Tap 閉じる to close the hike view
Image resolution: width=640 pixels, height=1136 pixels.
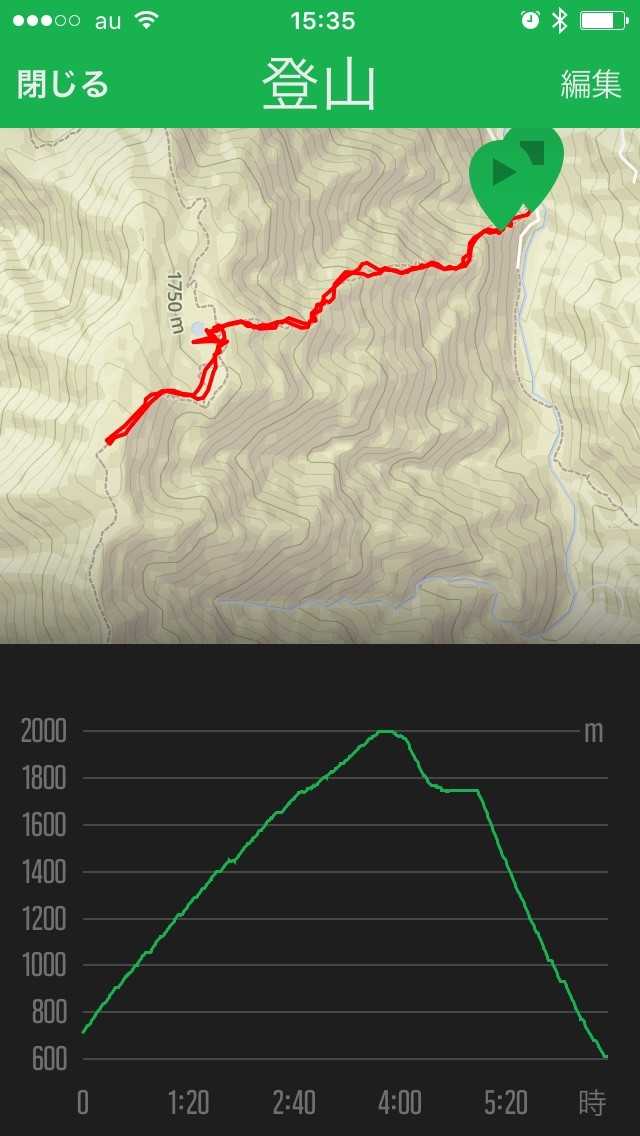(62, 85)
